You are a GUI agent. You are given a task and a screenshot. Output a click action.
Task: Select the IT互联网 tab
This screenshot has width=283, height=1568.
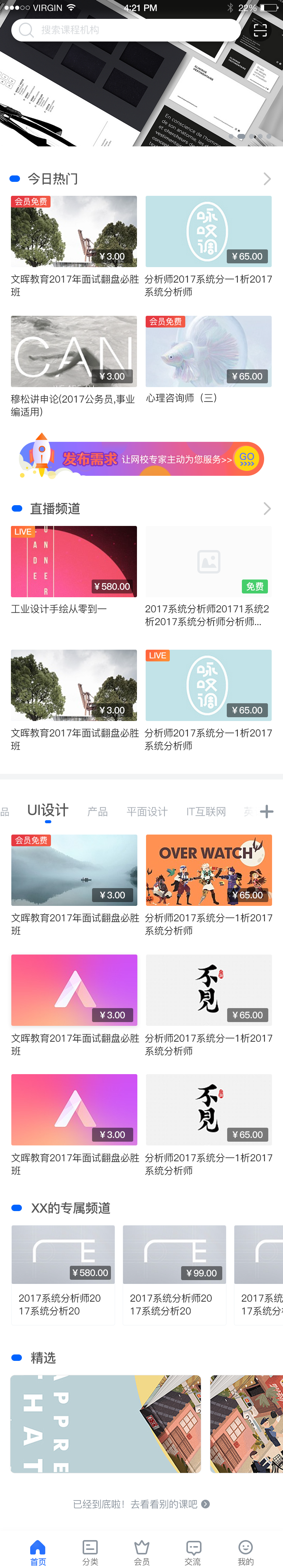tap(206, 812)
